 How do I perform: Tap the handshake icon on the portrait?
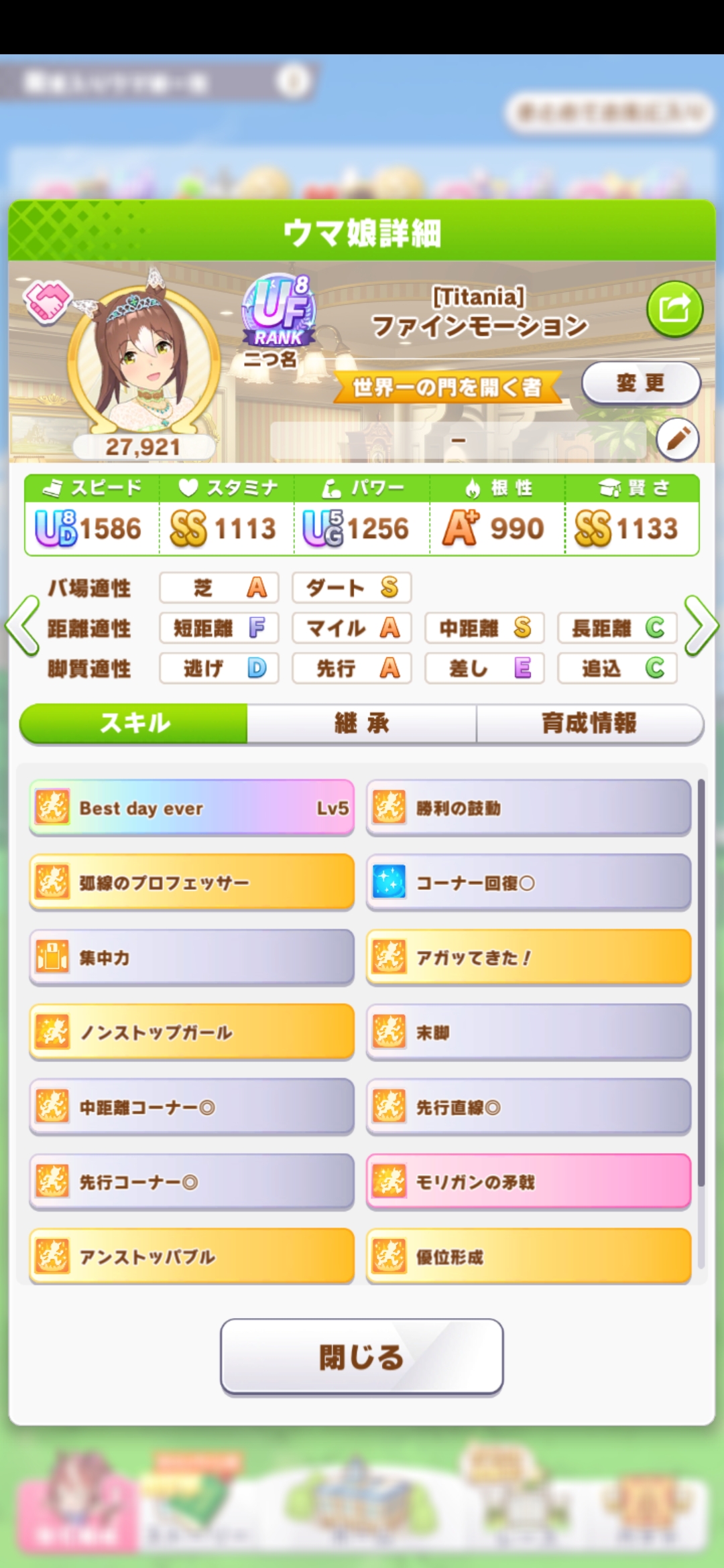coord(47,301)
